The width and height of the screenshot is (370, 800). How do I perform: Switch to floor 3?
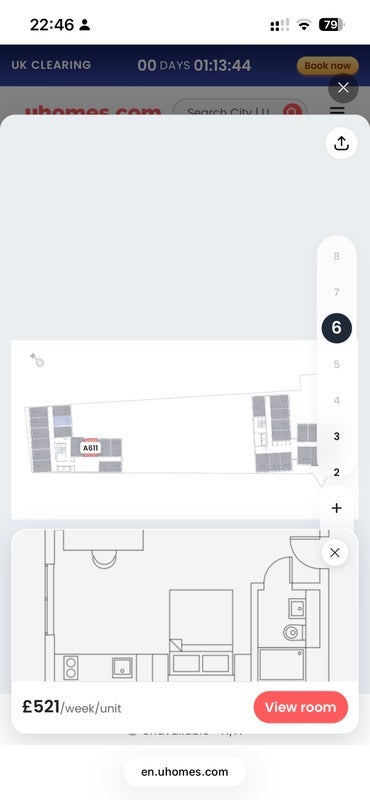336,436
